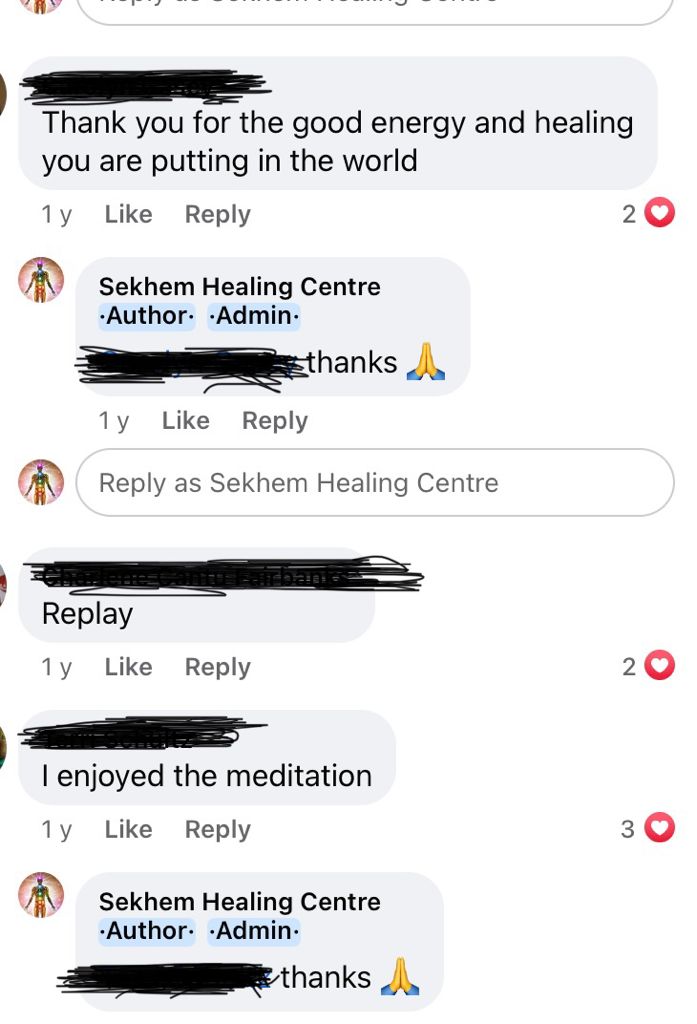The height and width of the screenshot is (1024, 697).
Task: Like Sekhem Healing Centre's first thanks reply
Action: coord(185,421)
